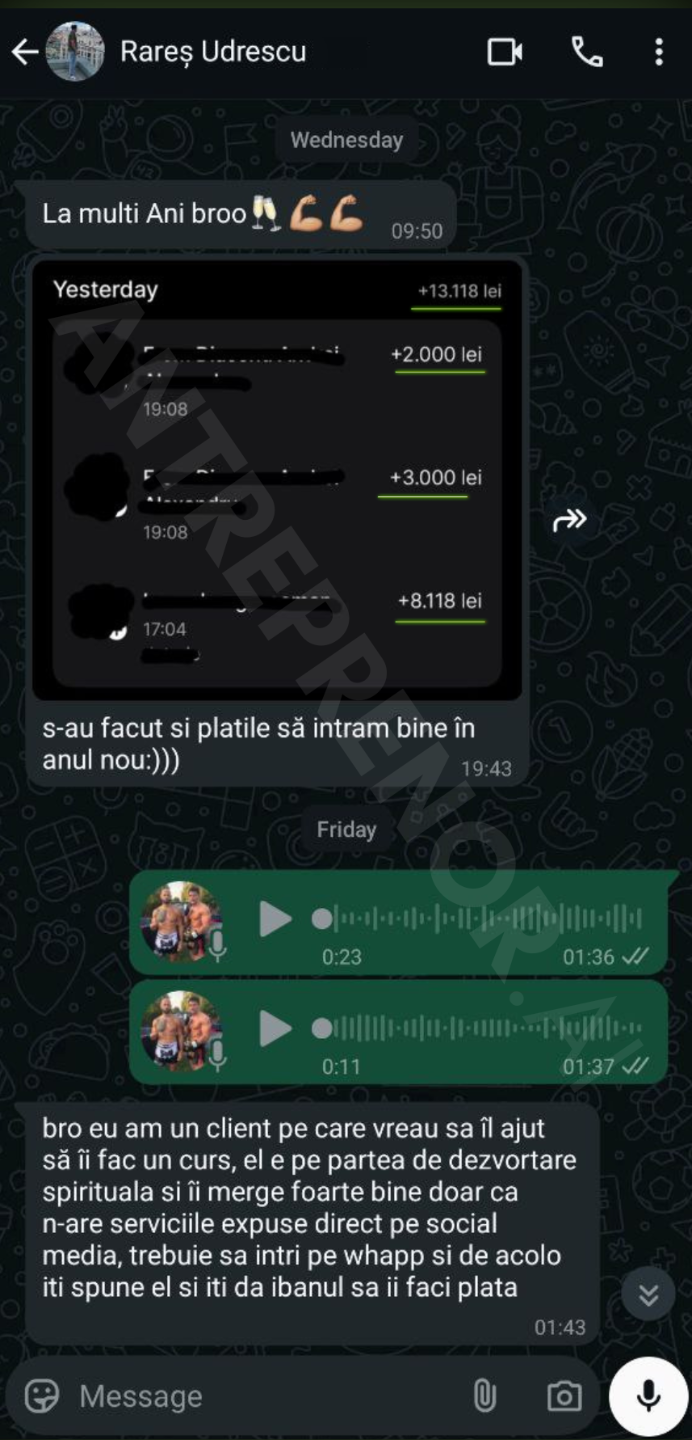Attach a file
Image resolution: width=692 pixels, height=1440 pixels.
tap(484, 1396)
